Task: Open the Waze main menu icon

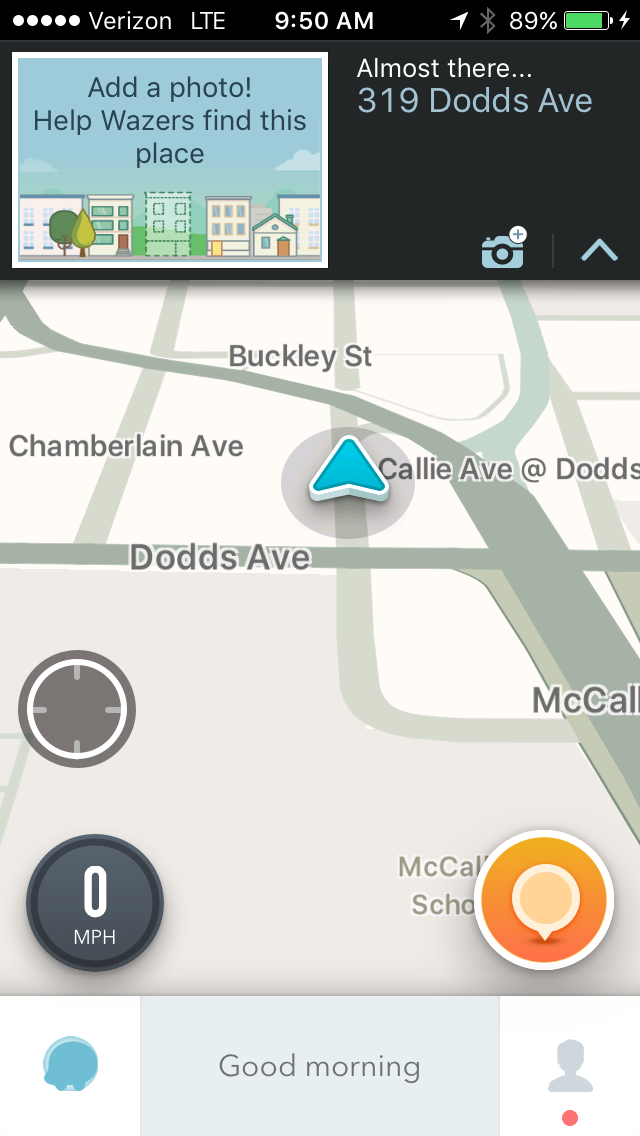Action: (70, 1065)
